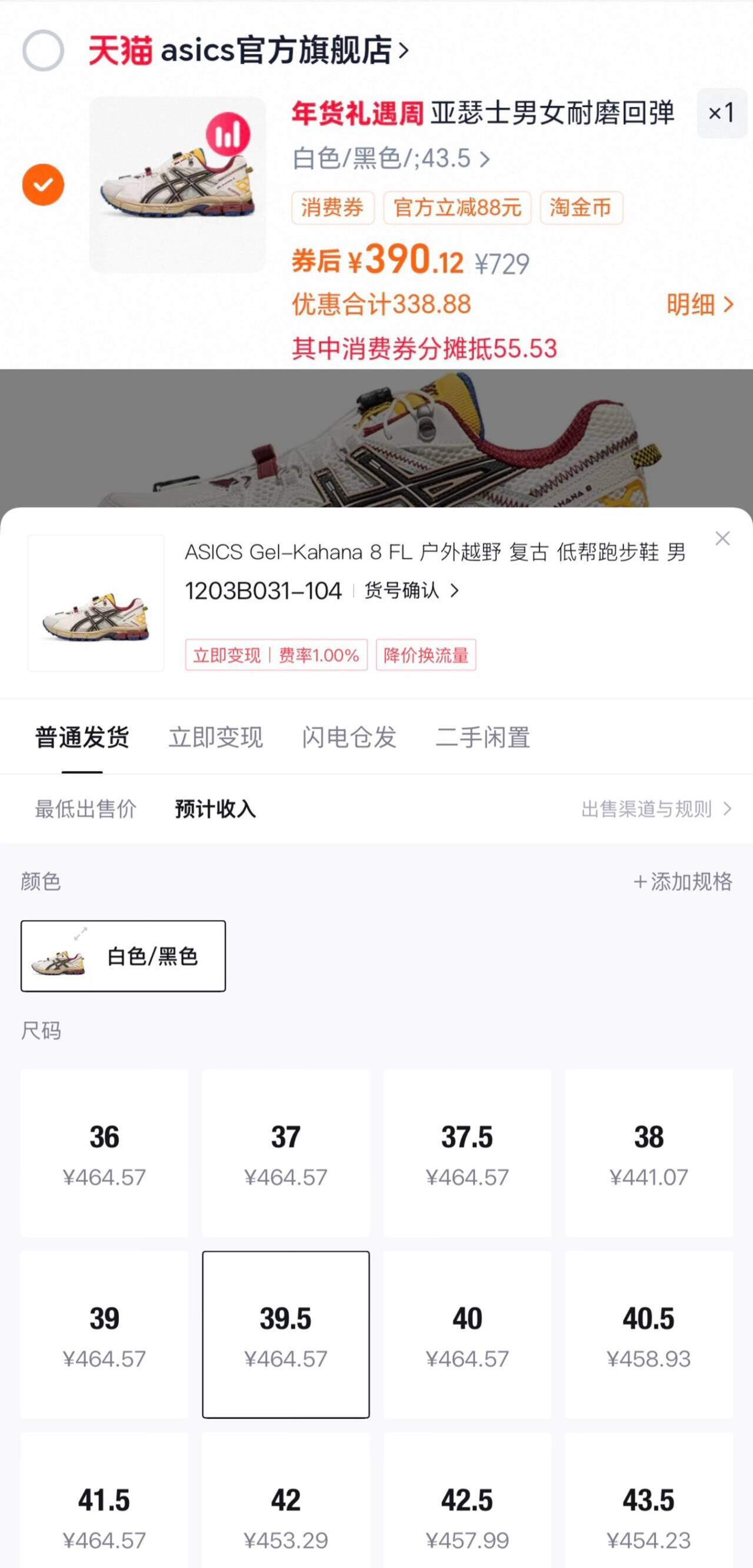Tap 添加规格 to add a specification
The height and width of the screenshot is (1568, 753).
(x=682, y=881)
